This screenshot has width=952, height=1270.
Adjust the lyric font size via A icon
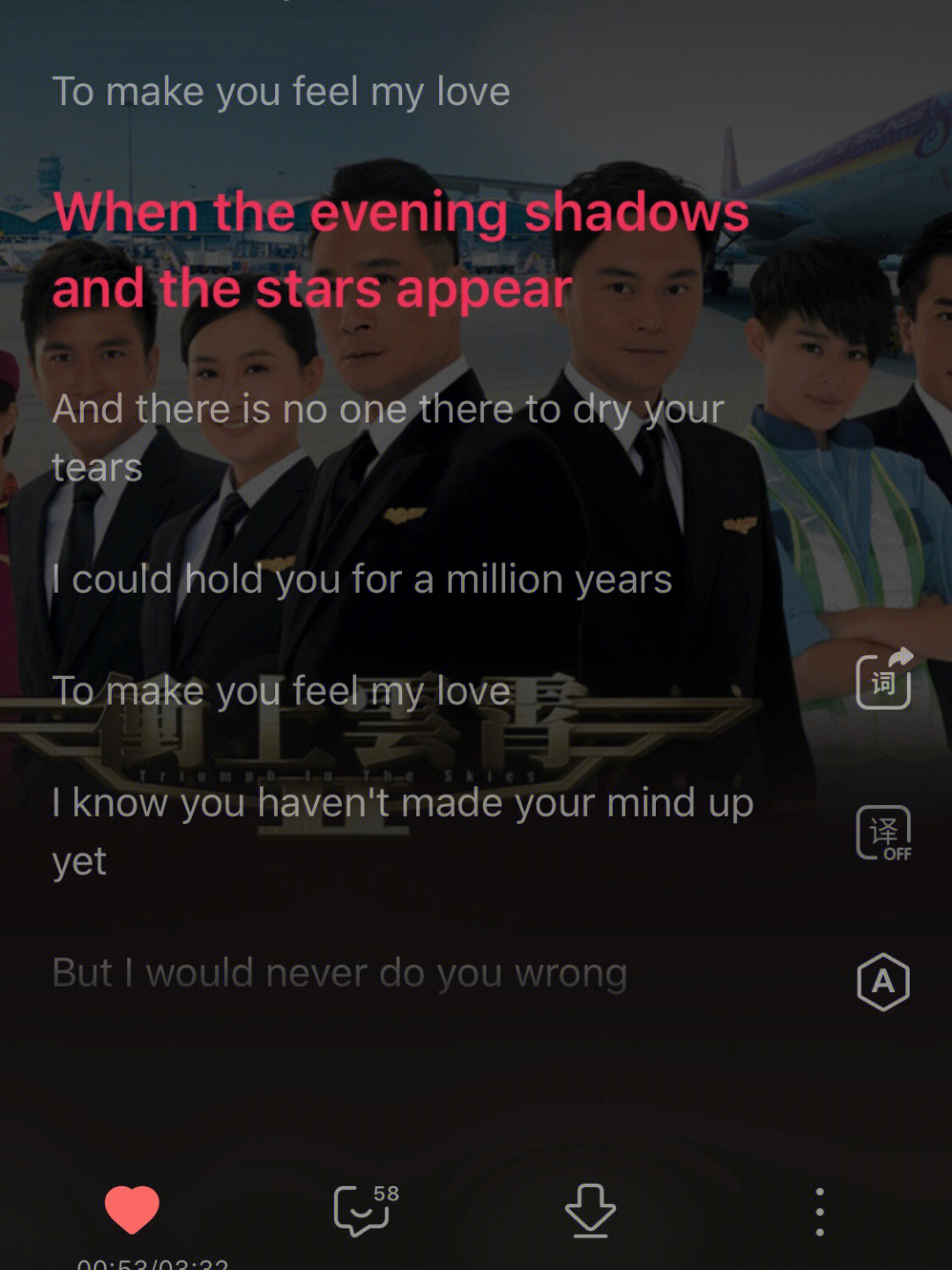pos(882,982)
